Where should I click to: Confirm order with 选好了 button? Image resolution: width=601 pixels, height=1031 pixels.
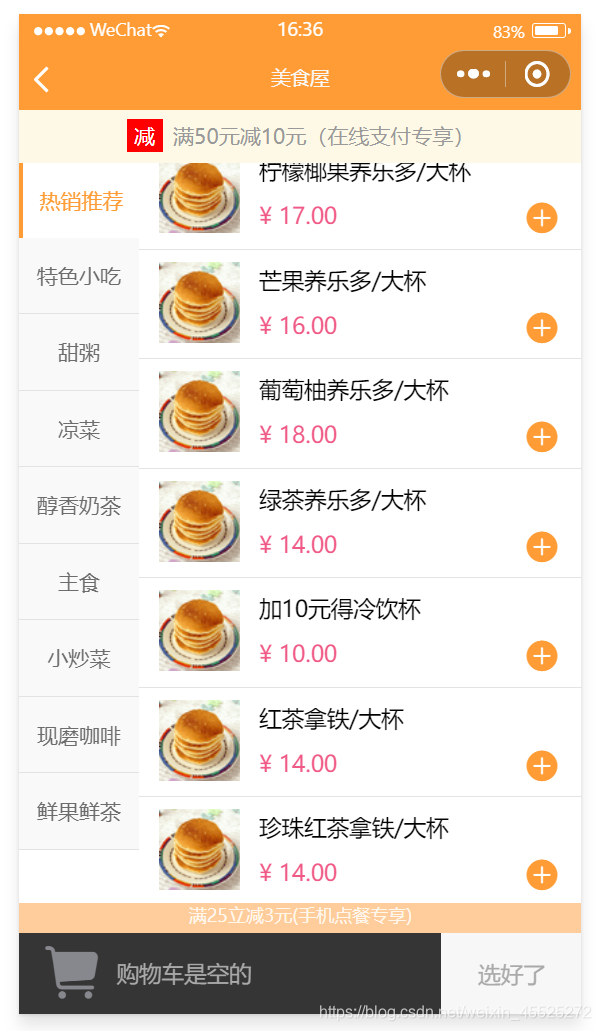[511, 974]
